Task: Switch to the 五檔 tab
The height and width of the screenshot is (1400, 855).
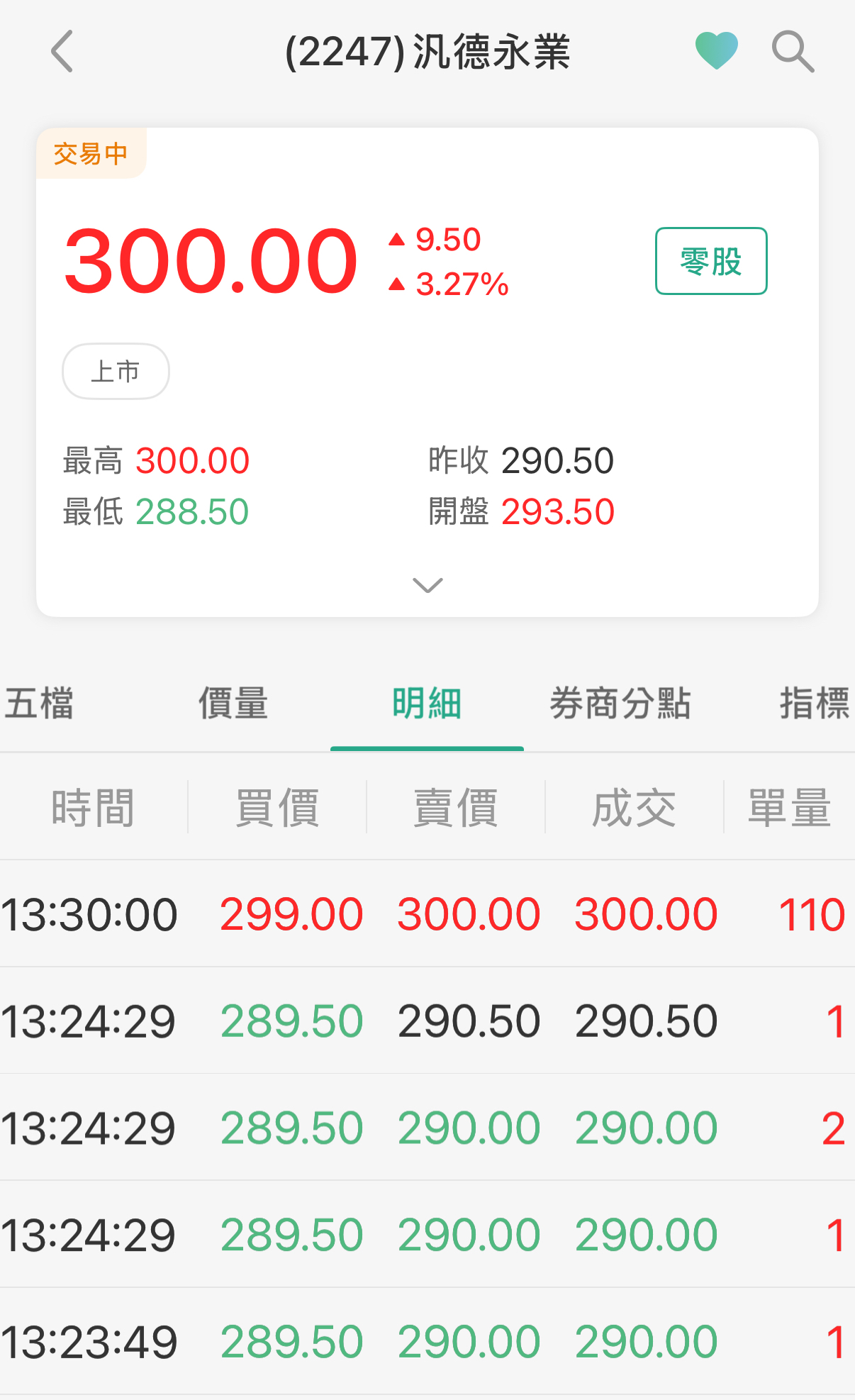Action: coord(40,704)
